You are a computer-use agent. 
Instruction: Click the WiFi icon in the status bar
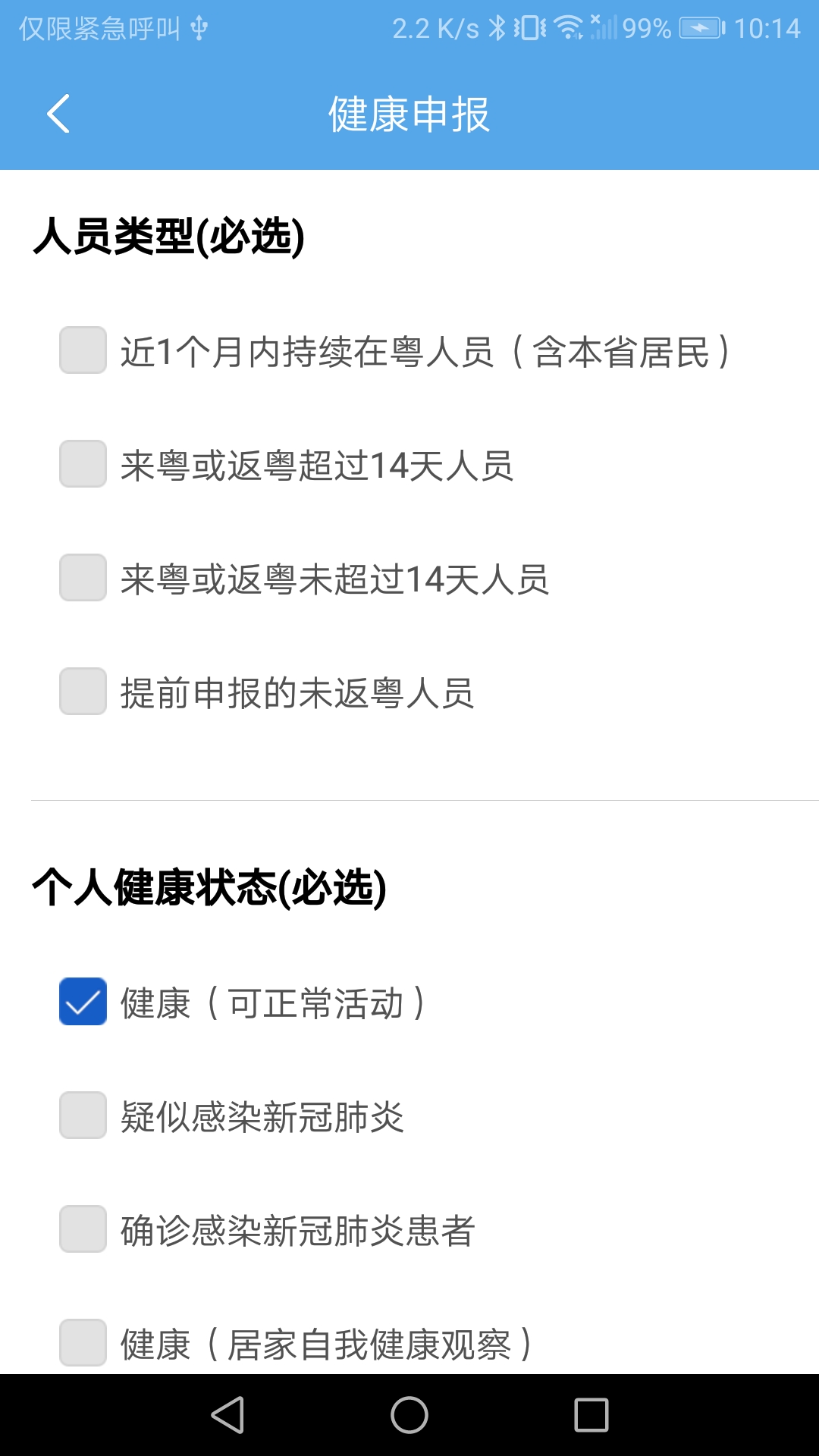pos(567,27)
